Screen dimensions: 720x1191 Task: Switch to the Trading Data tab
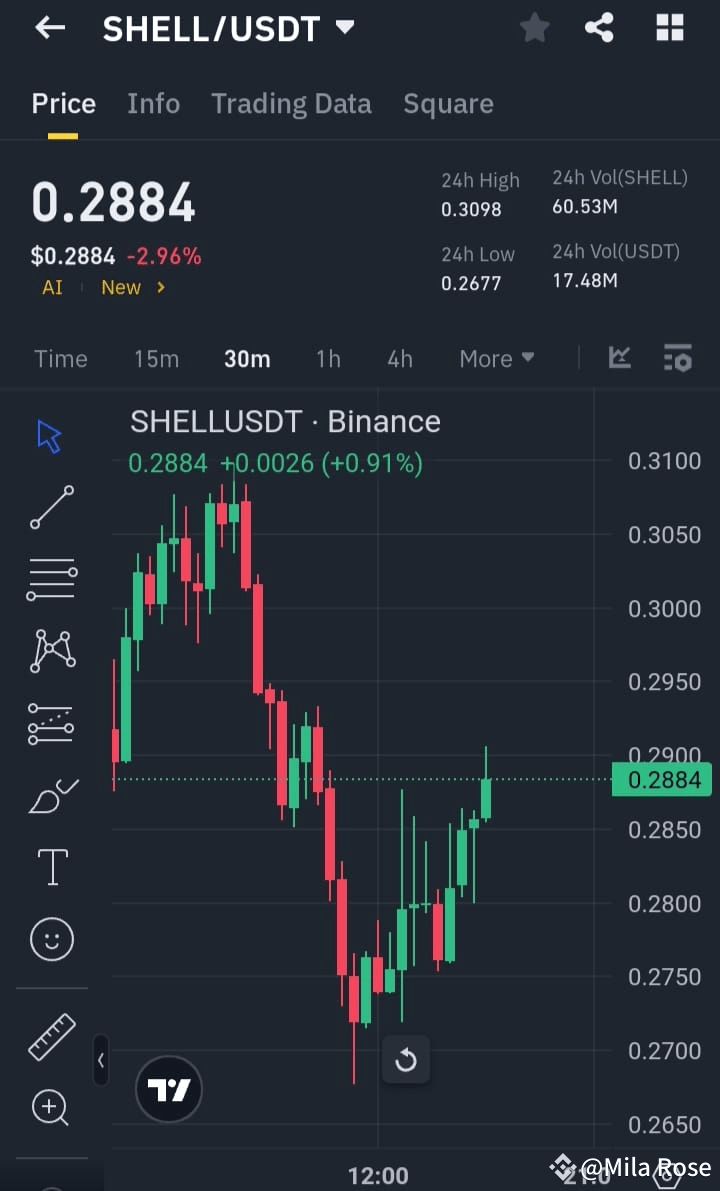[x=291, y=103]
